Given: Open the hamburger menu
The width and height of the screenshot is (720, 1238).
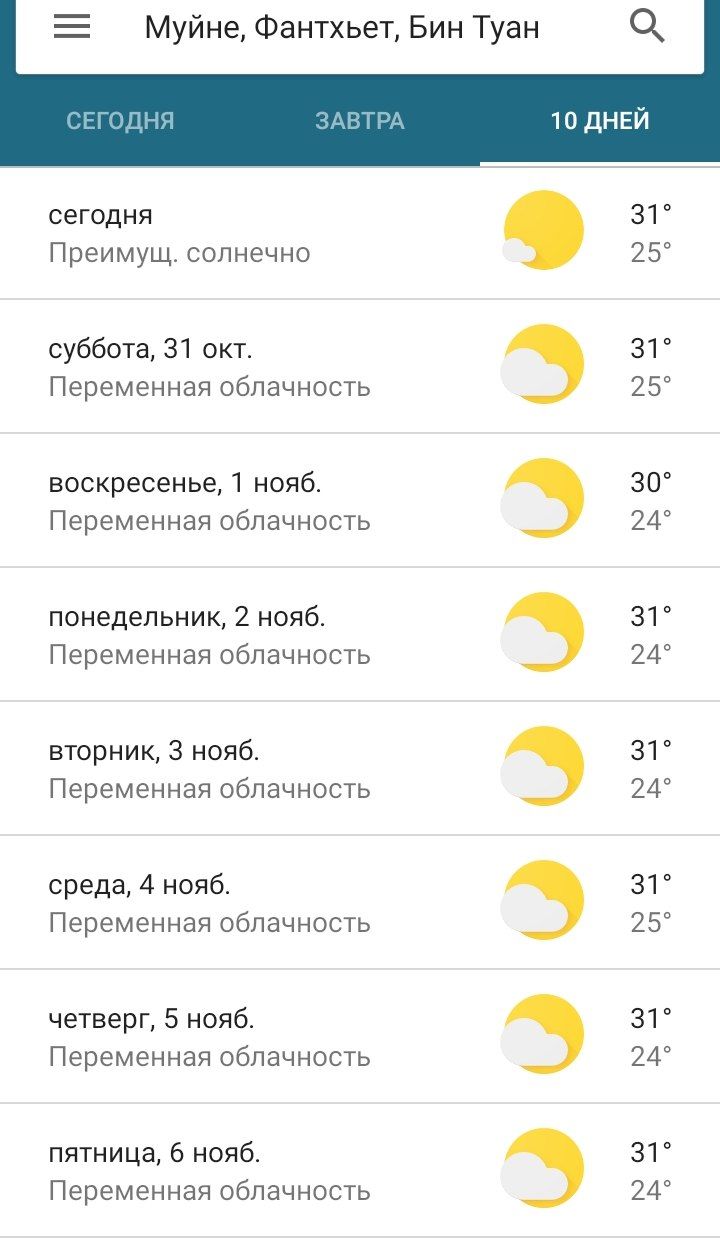Looking at the screenshot, I should (x=72, y=28).
